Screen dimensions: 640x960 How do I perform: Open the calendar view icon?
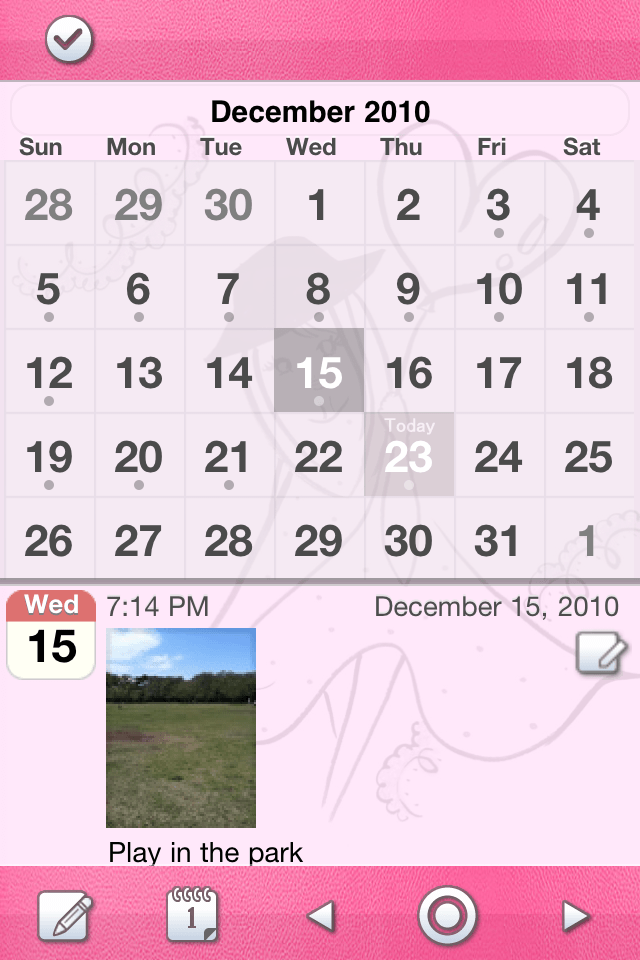192,914
